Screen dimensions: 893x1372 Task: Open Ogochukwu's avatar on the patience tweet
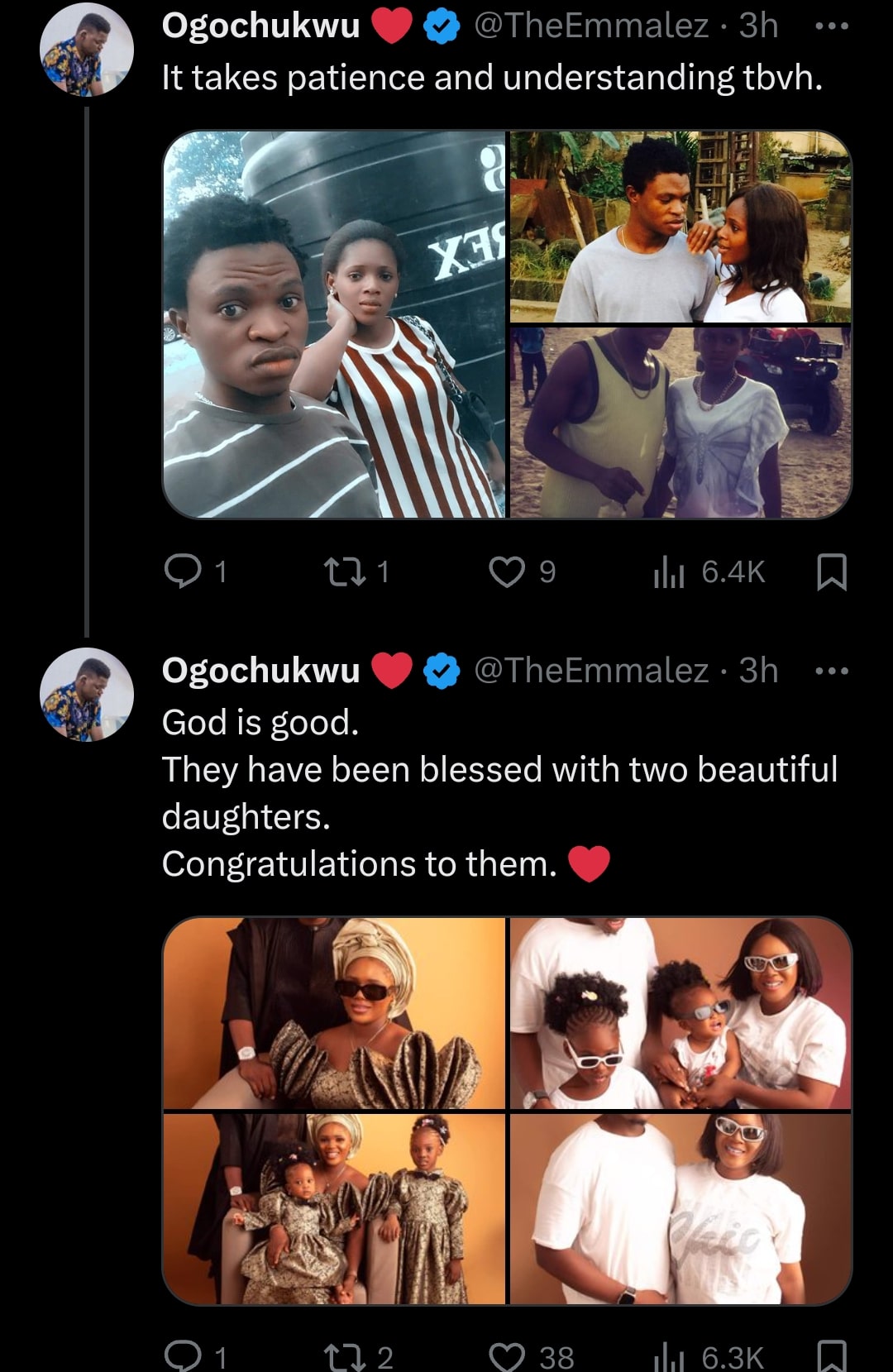pos(86,50)
